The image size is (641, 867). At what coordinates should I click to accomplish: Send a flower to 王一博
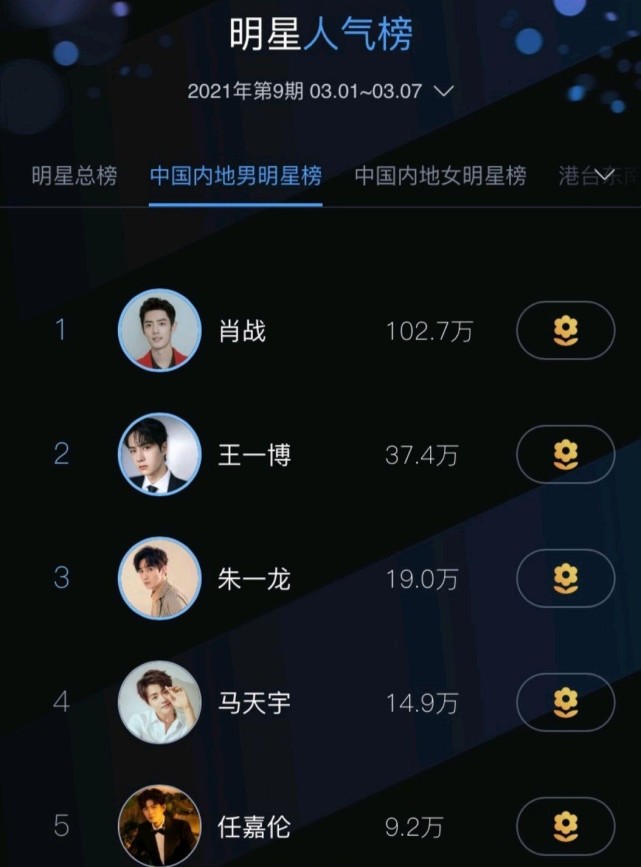(565, 454)
